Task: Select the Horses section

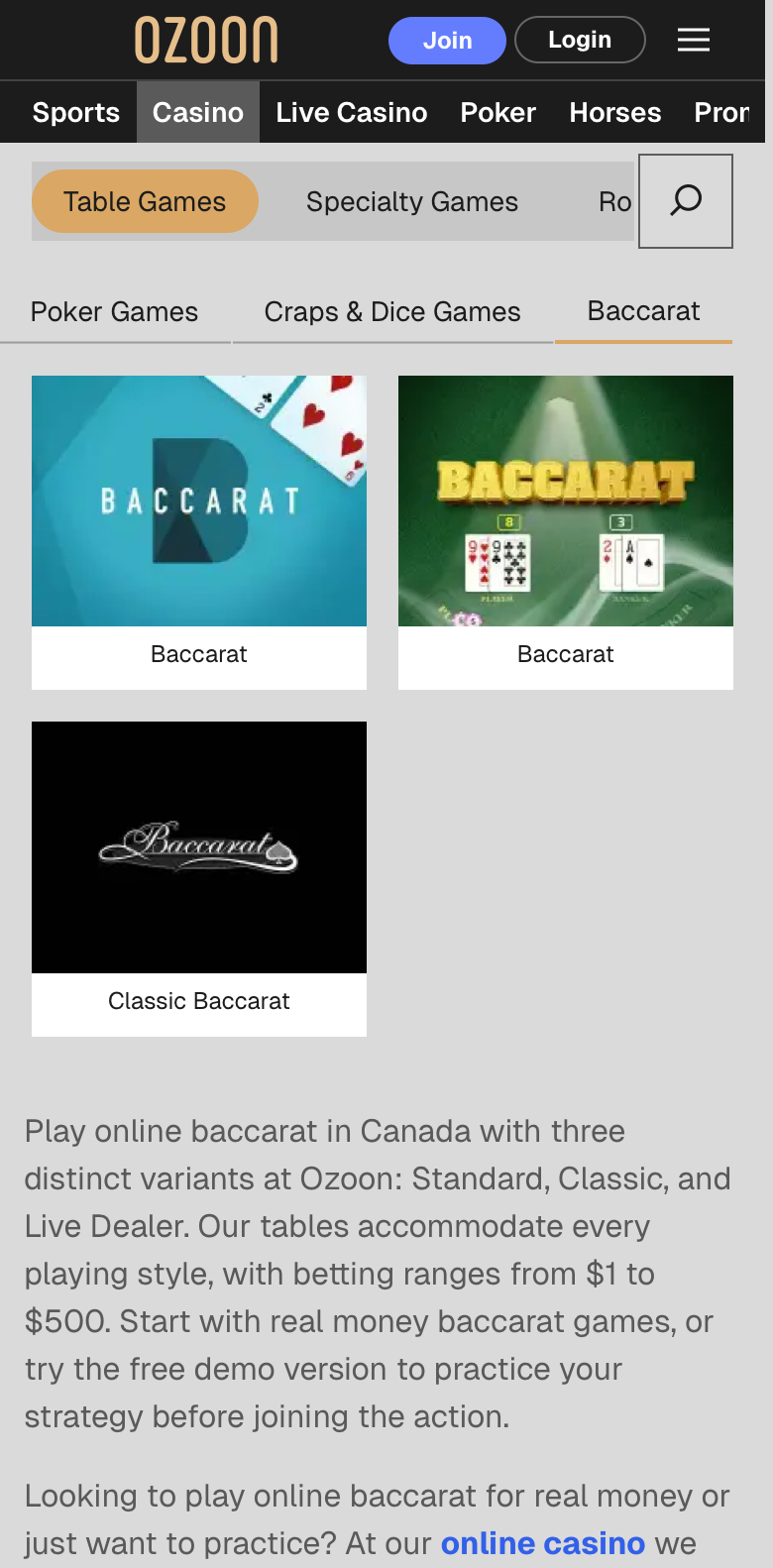Action: (x=615, y=112)
